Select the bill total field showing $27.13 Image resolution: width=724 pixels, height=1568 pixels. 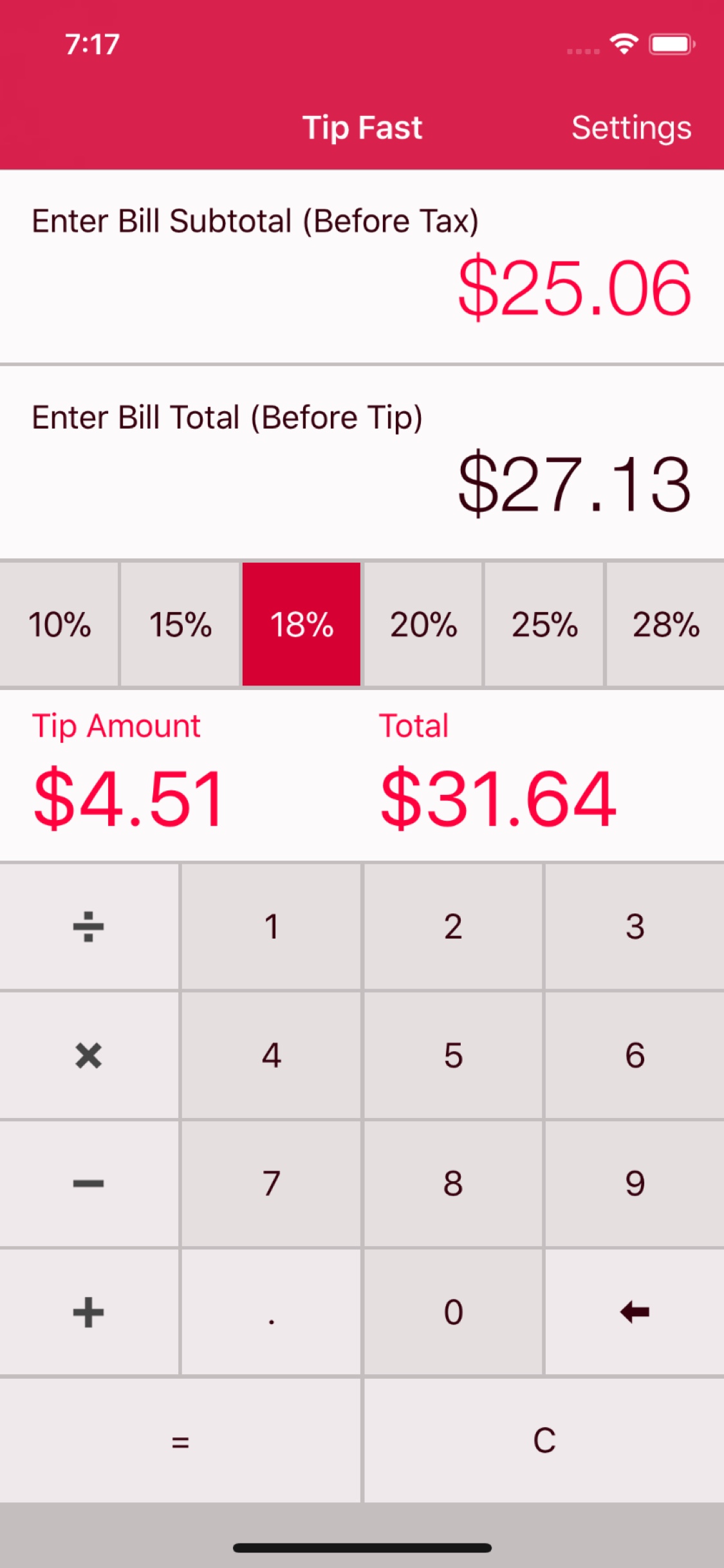point(362,462)
